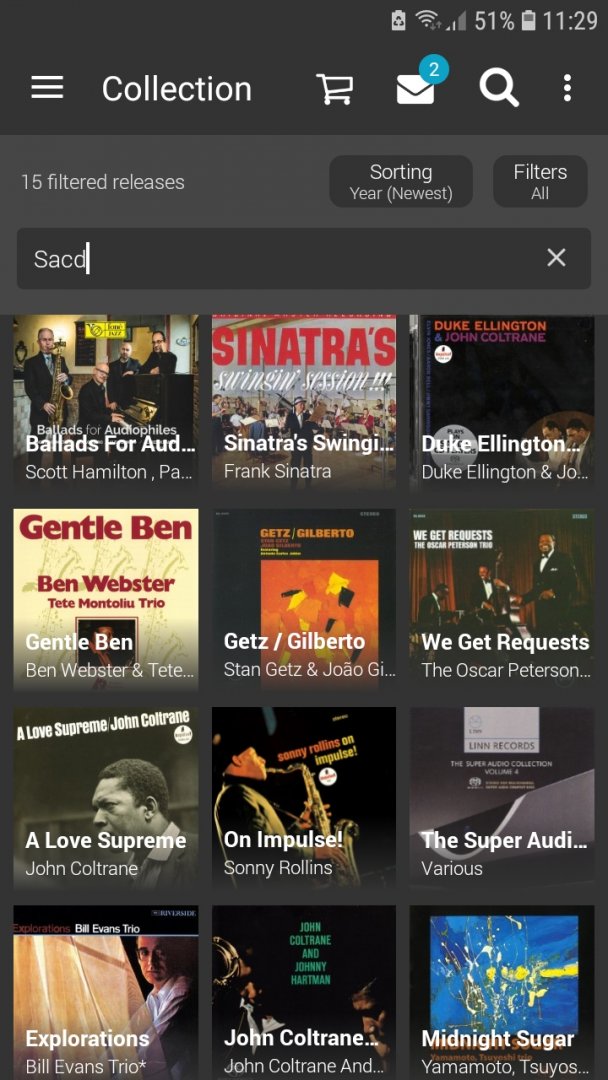The height and width of the screenshot is (1080, 608).
Task: Open Gentle Ben by Ben Webster
Action: 106,598
